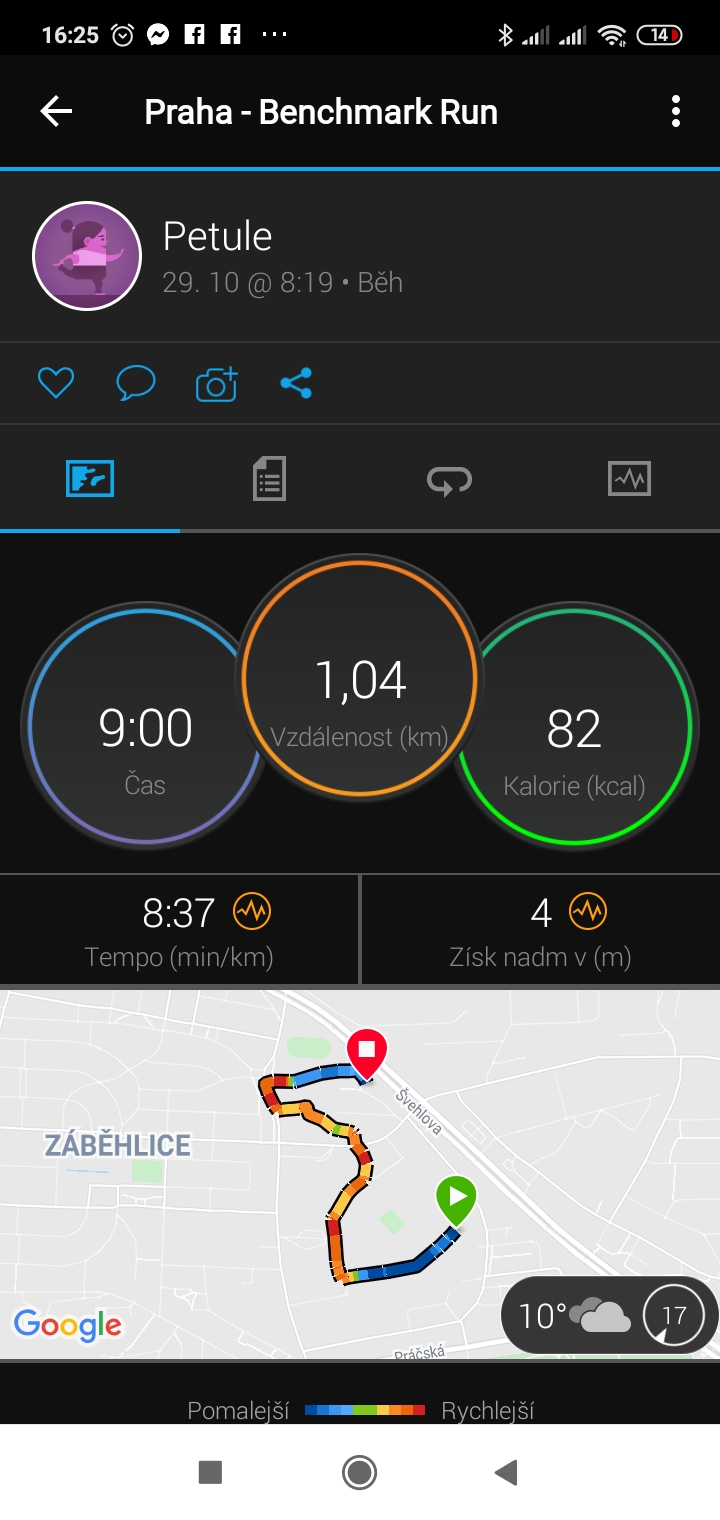Select the overview summary tab
This screenshot has width=720, height=1520.
coord(90,479)
